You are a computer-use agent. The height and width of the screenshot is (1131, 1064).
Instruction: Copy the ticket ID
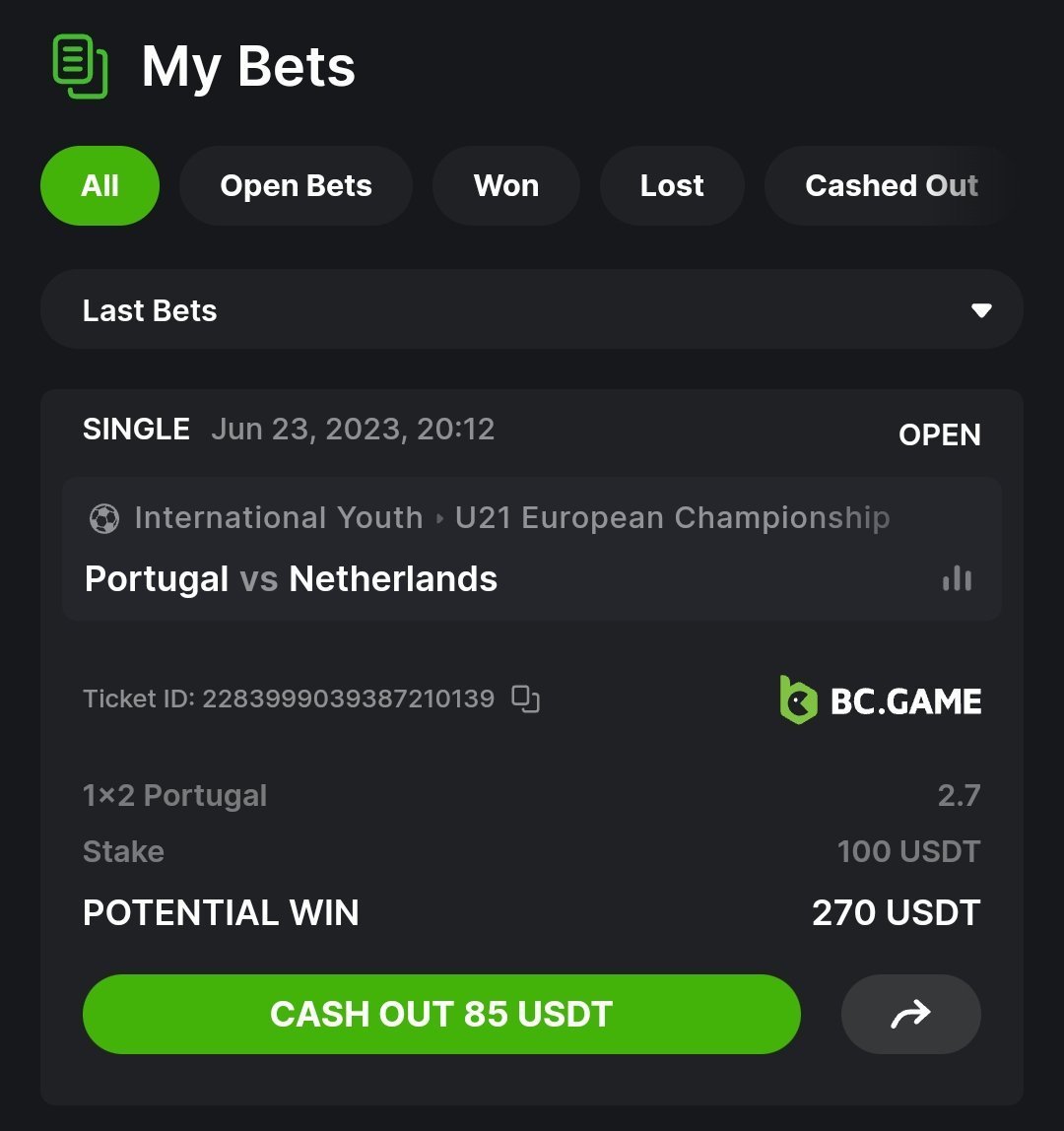[526, 699]
